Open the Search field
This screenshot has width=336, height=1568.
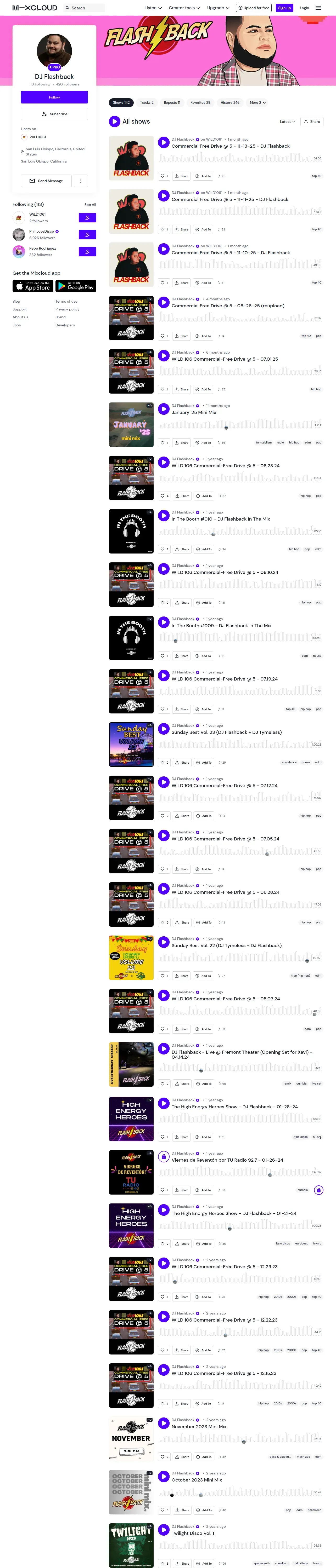(84, 8)
